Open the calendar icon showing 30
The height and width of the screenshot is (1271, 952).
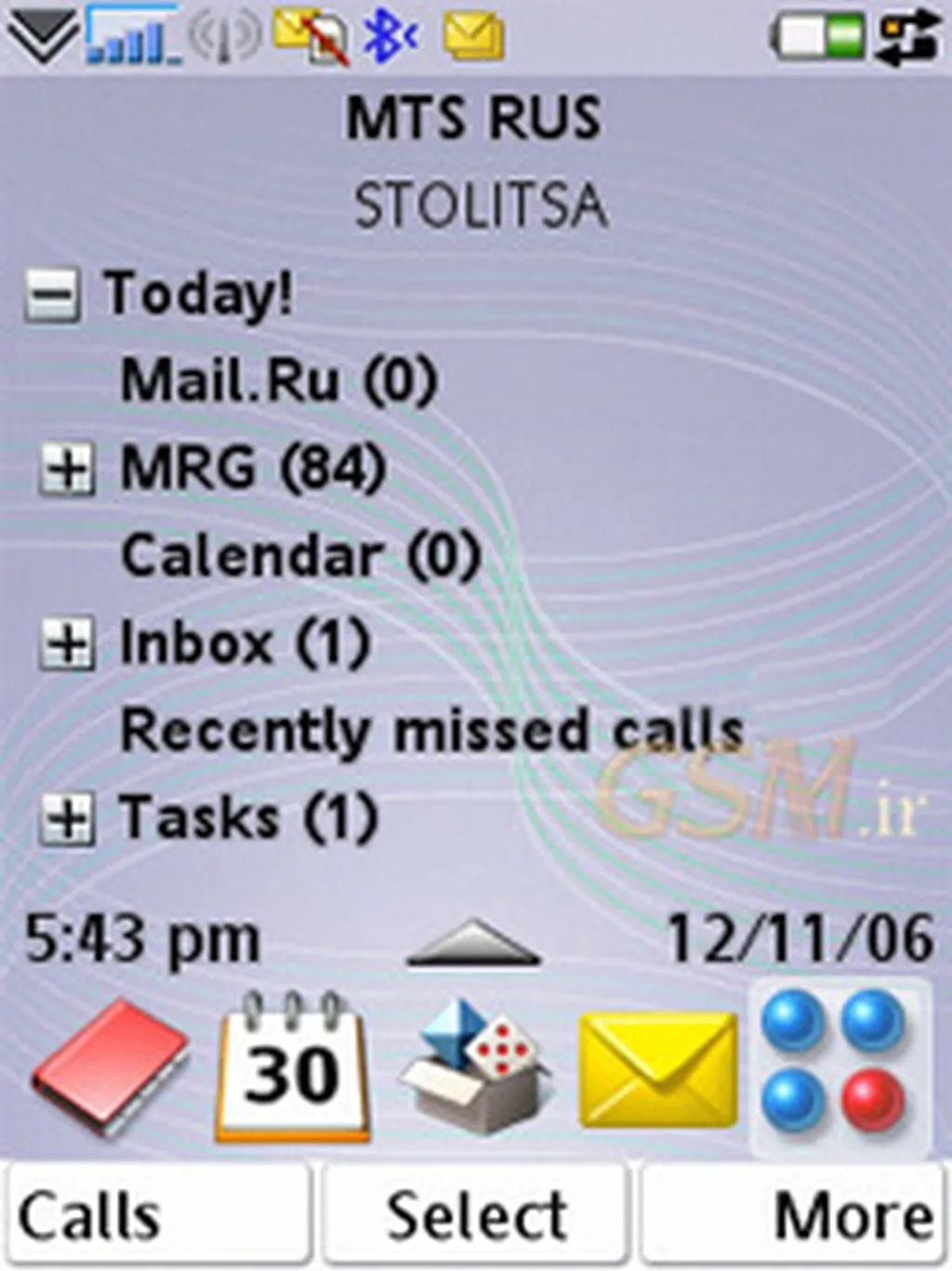292,1067
